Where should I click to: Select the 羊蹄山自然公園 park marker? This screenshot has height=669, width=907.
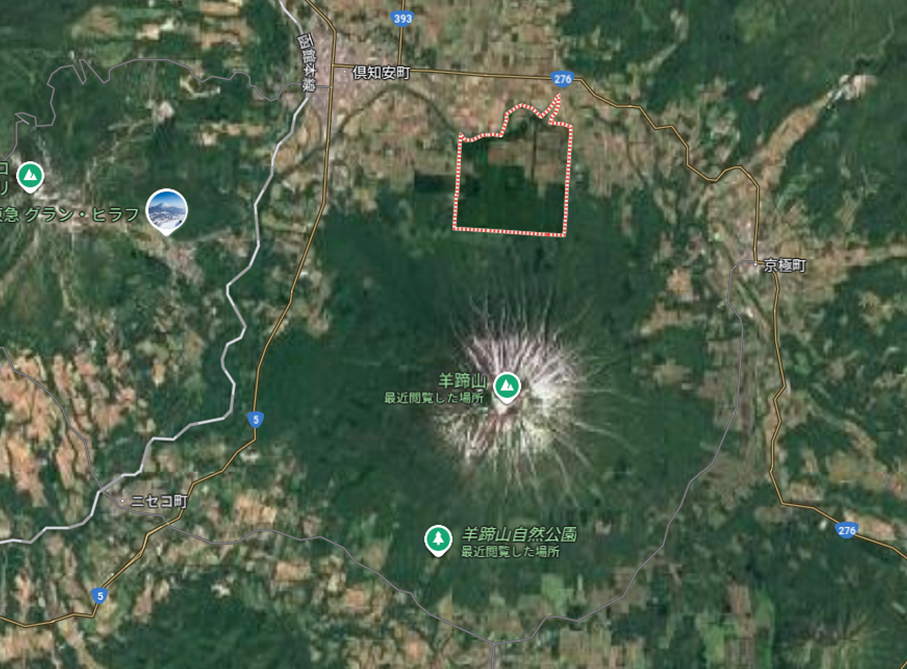(x=437, y=539)
